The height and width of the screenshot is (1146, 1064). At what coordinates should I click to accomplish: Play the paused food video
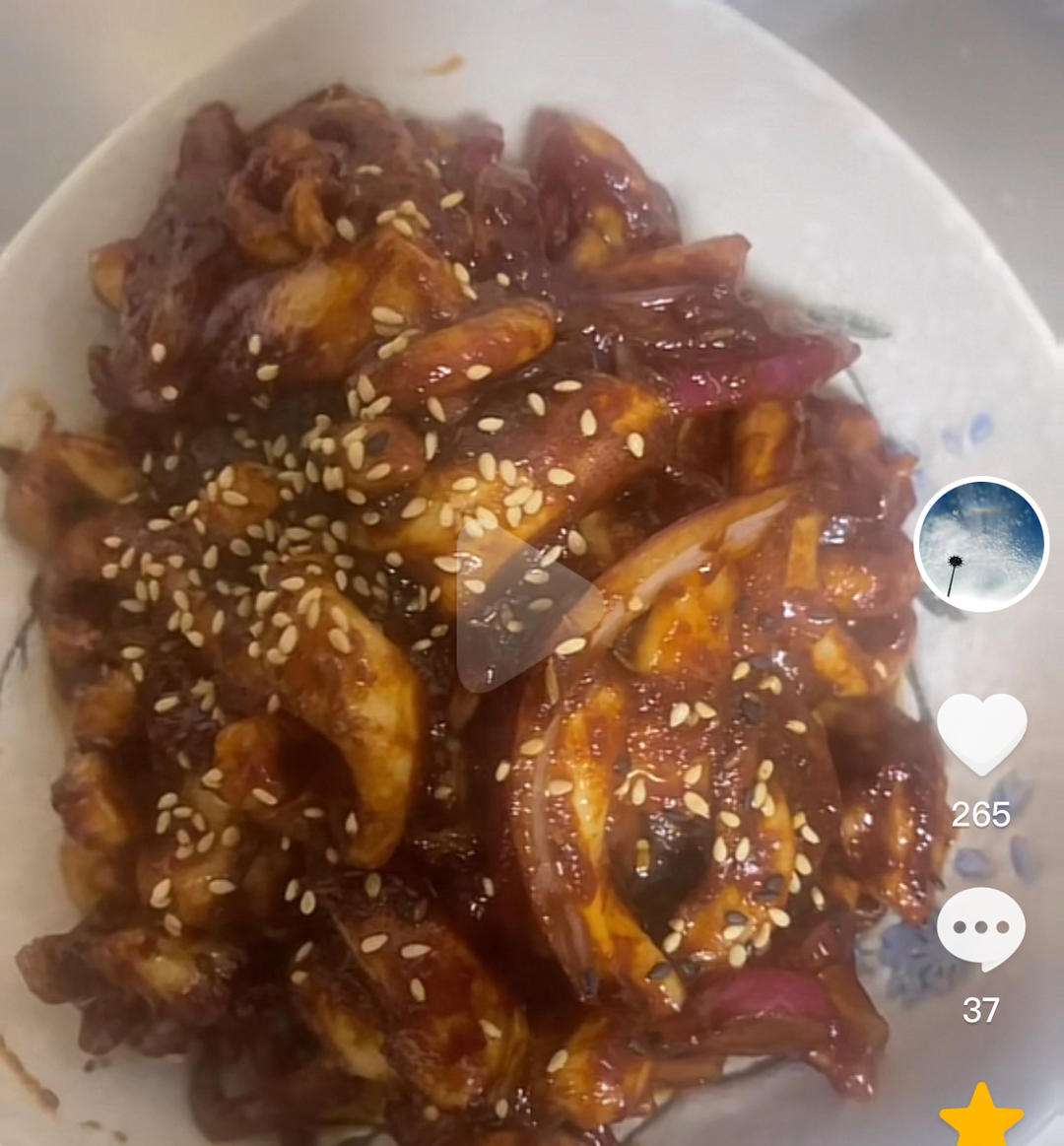(520, 608)
